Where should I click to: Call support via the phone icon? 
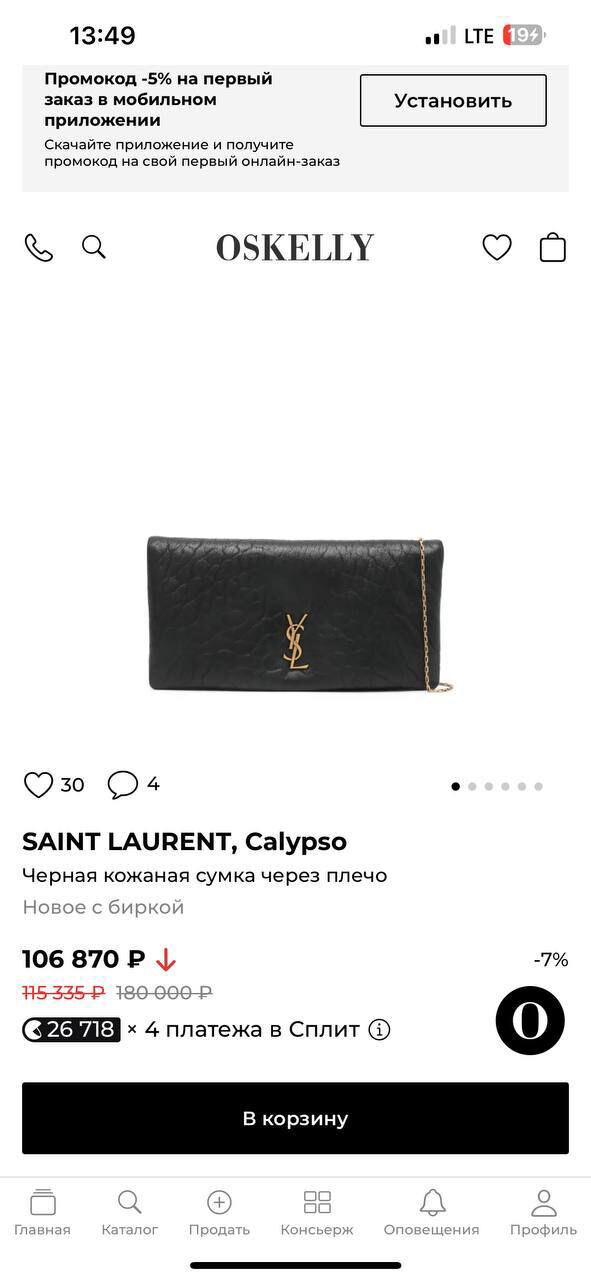(38, 247)
